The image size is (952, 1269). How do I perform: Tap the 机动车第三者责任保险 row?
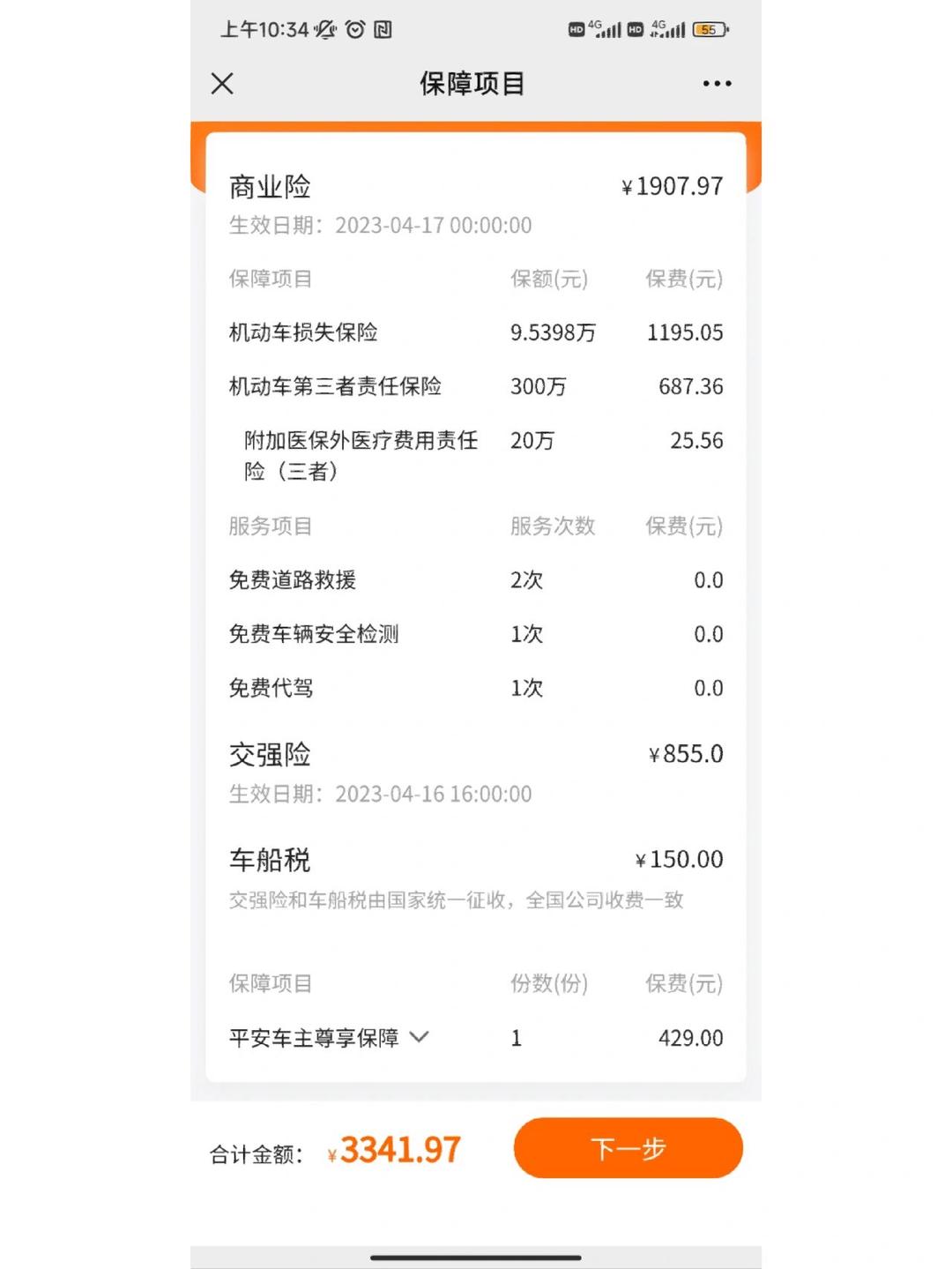point(335,386)
